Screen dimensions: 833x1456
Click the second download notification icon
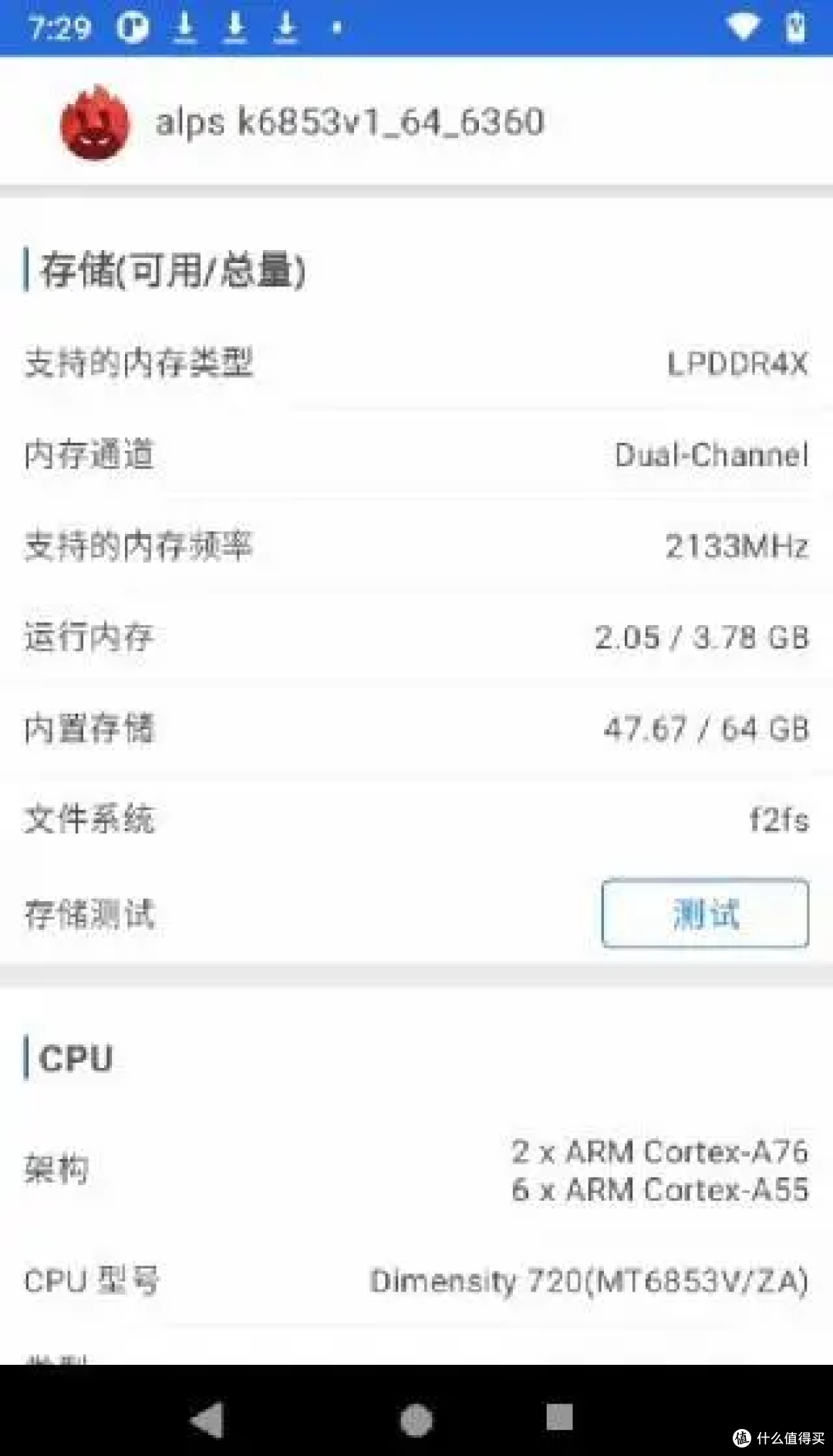(236, 28)
